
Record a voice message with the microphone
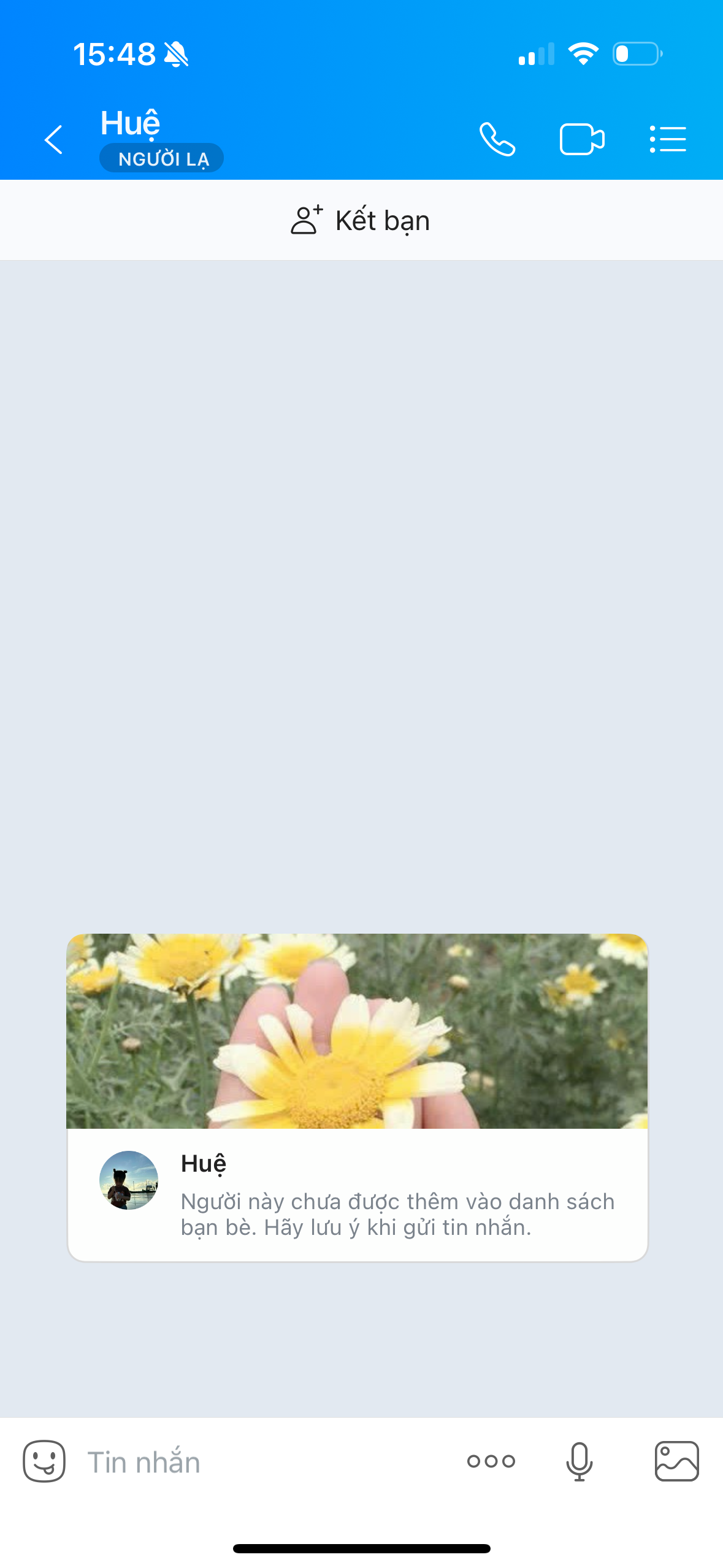click(x=579, y=1461)
